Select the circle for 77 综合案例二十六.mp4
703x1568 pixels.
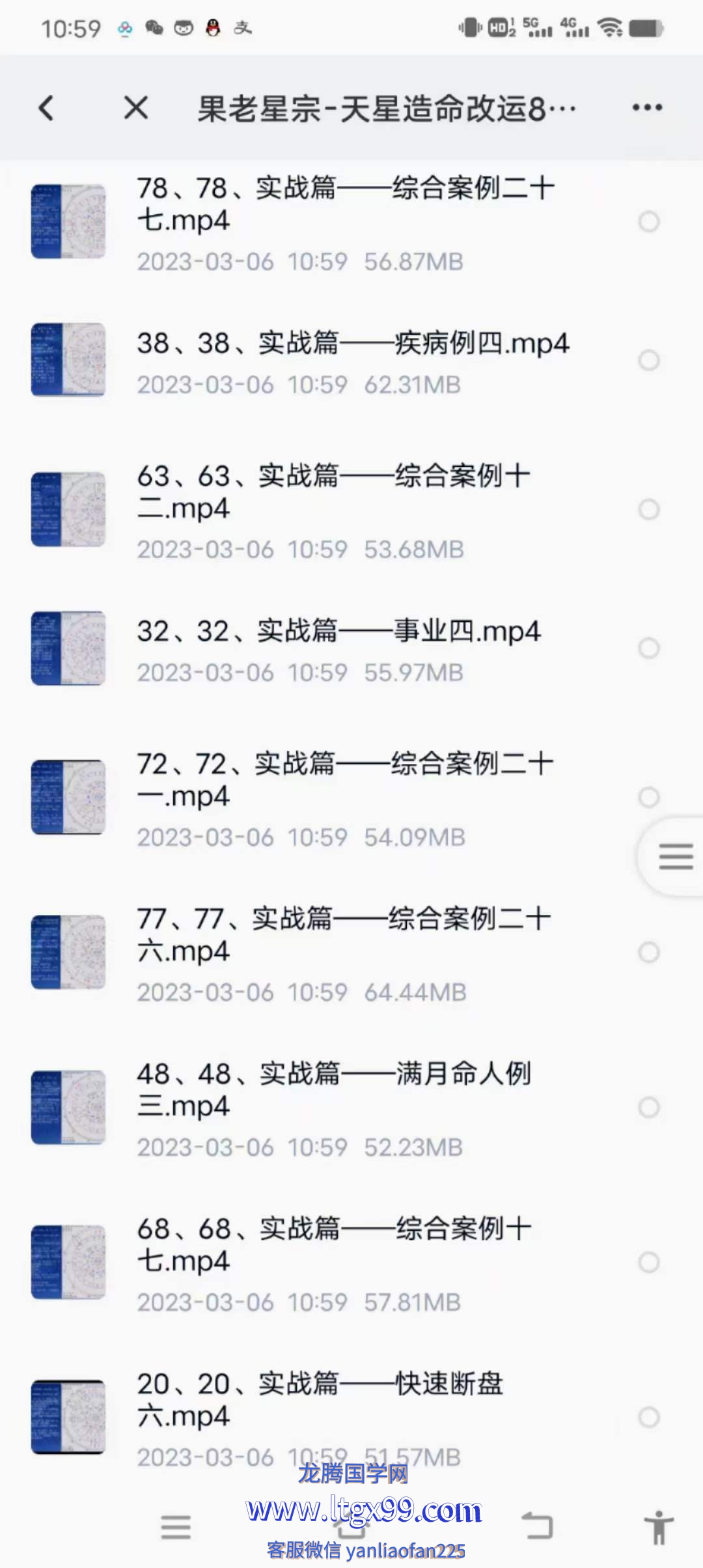[x=649, y=953]
